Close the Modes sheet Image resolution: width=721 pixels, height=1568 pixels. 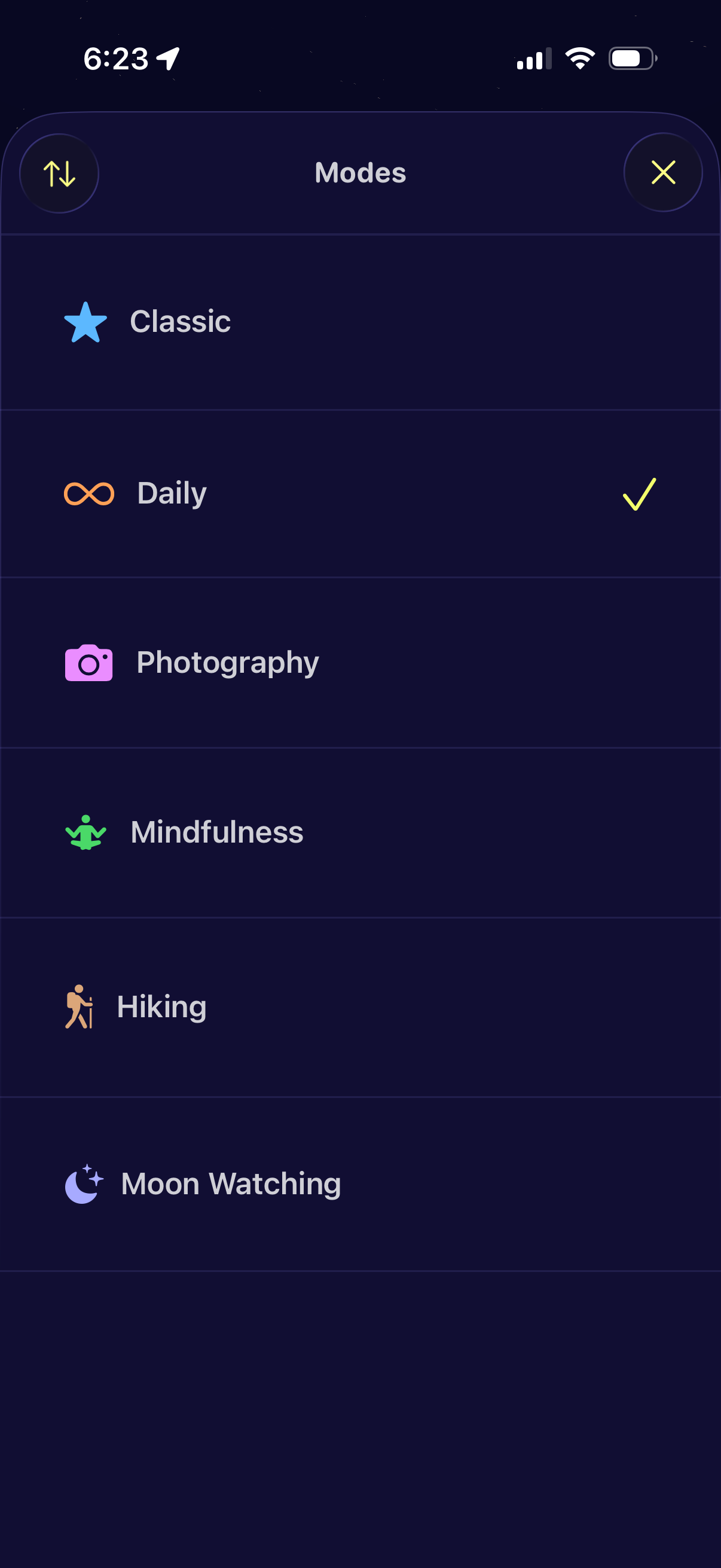(662, 172)
